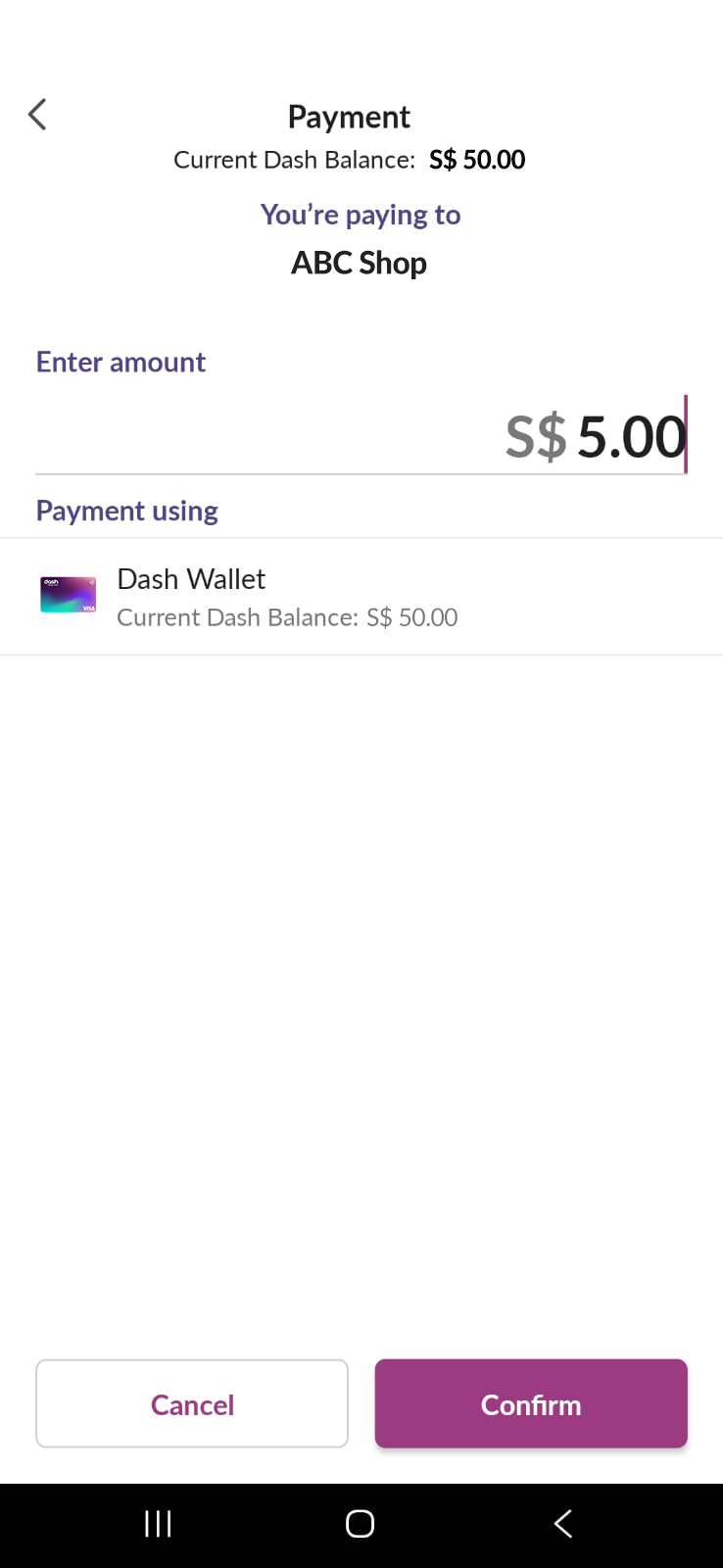Screen dimensions: 723x1568
Task: Tap the home circle icon in navigation bar
Action: (x=359, y=1523)
